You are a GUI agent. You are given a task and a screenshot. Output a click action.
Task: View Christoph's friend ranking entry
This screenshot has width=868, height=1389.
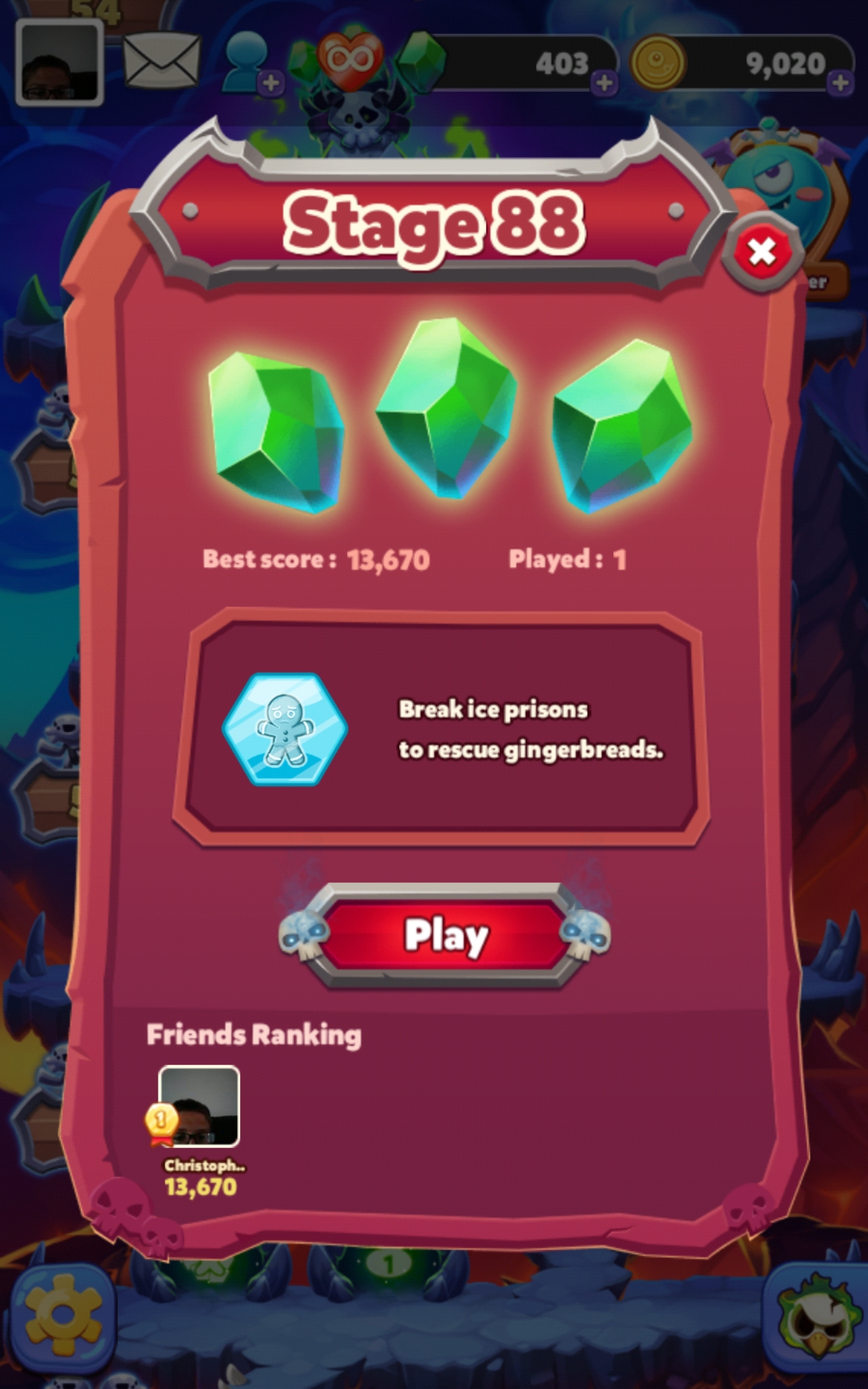(x=200, y=1107)
